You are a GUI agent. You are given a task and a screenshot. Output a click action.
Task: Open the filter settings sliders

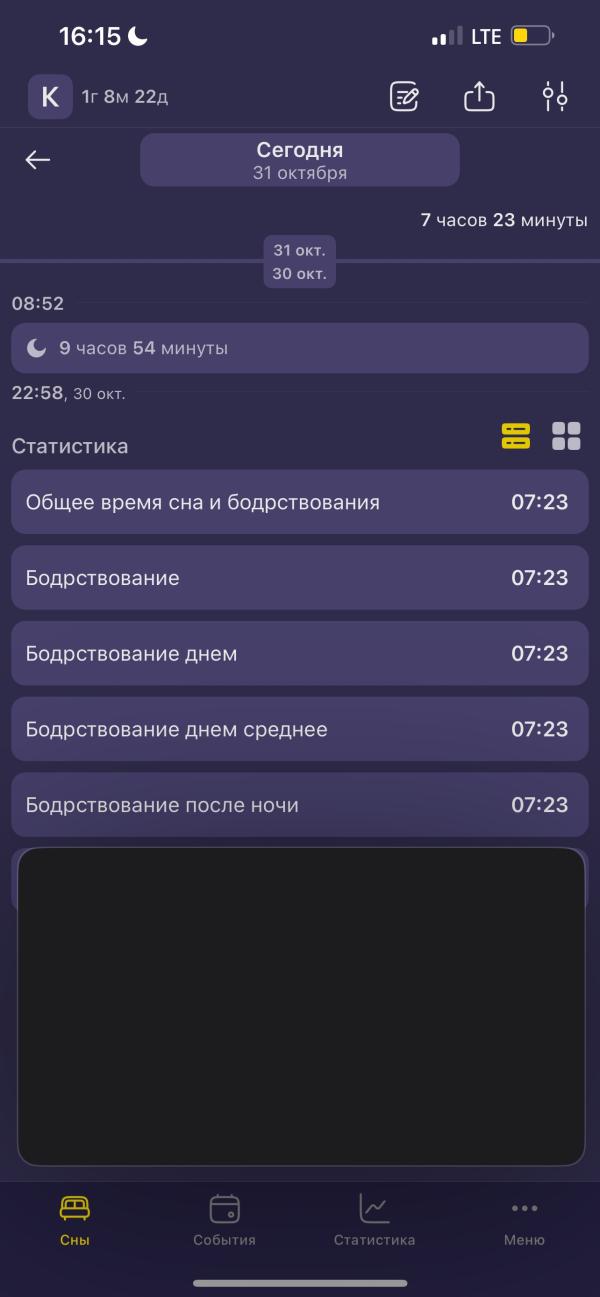pyautogui.click(x=555, y=97)
